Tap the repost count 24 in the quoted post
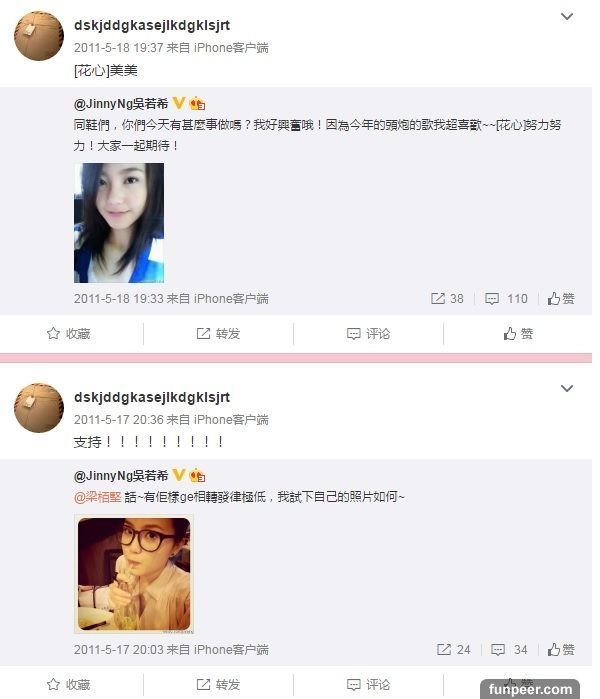Viewport: 600px width, 699px height. coord(453,649)
